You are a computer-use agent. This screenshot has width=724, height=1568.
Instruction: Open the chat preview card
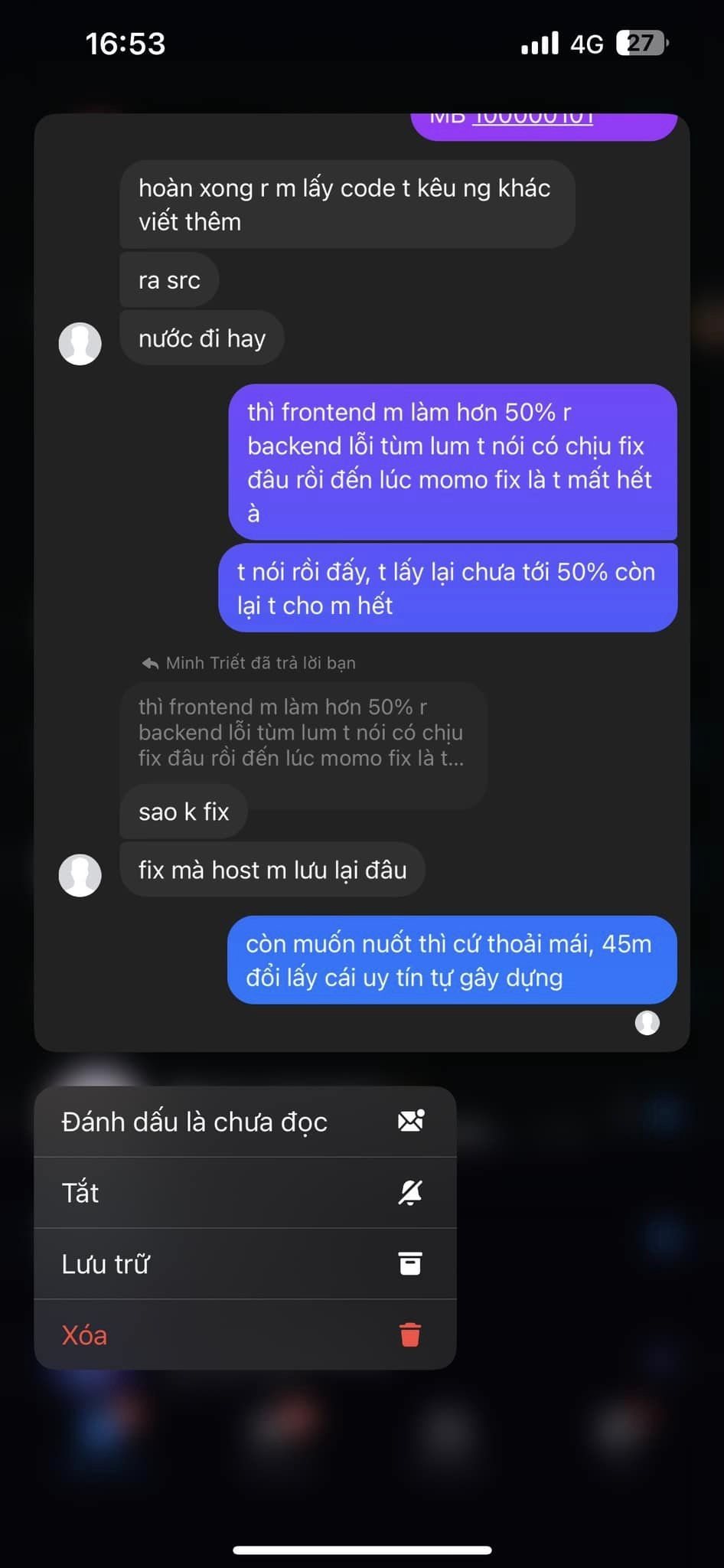pyautogui.click(x=362, y=583)
